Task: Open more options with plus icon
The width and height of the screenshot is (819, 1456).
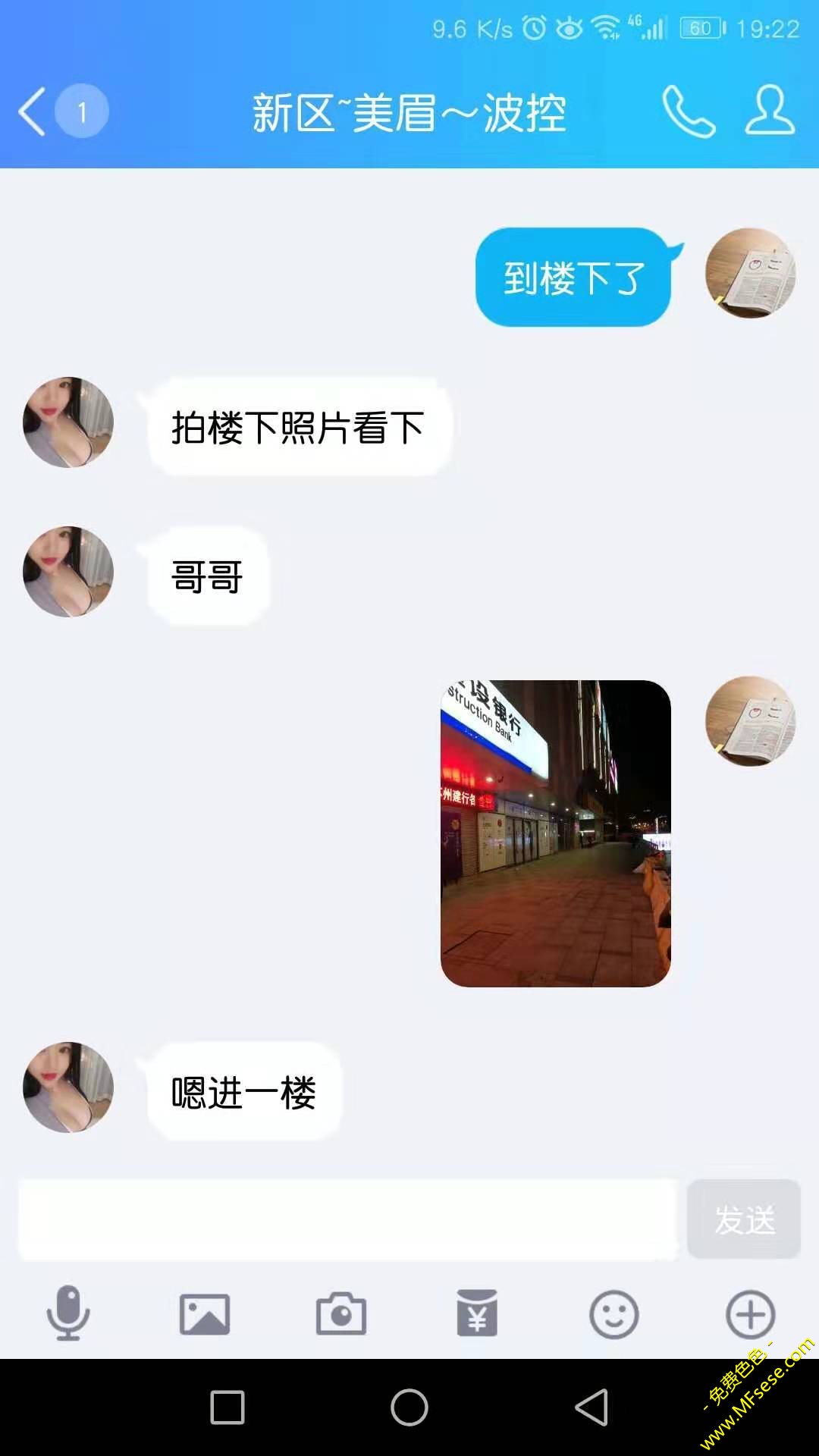Action: point(750,1313)
